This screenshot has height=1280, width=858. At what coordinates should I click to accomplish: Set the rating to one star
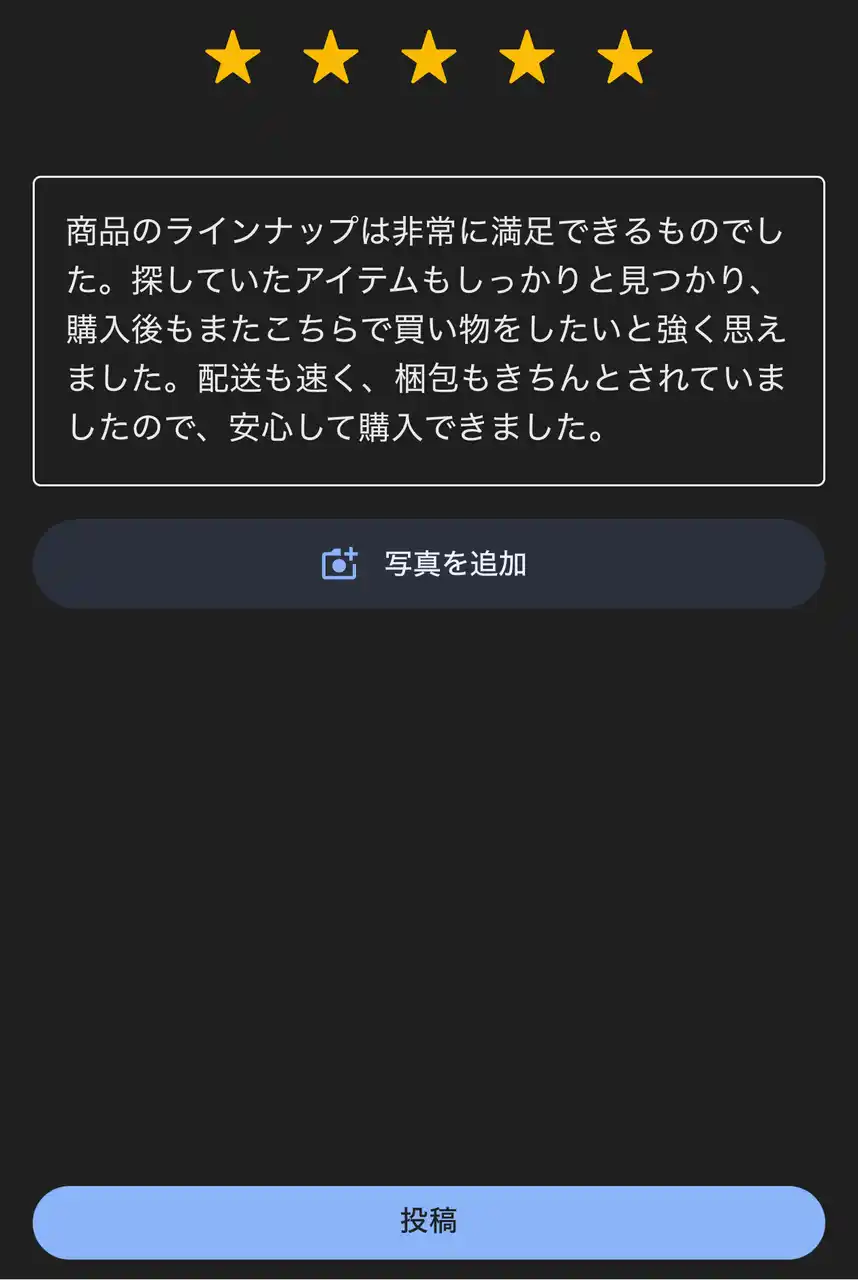233,58
